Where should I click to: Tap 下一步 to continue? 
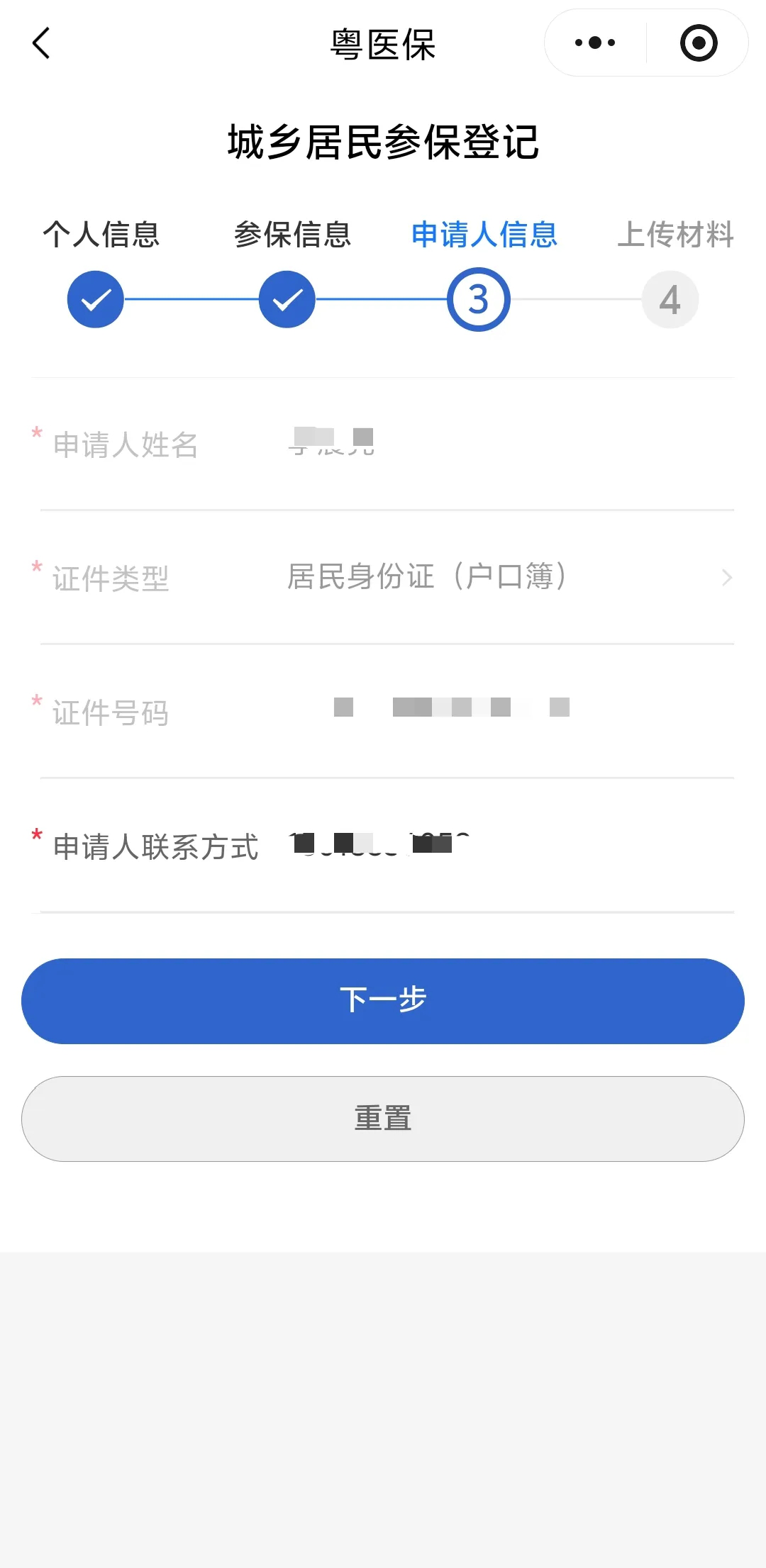pyautogui.click(x=383, y=1000)
